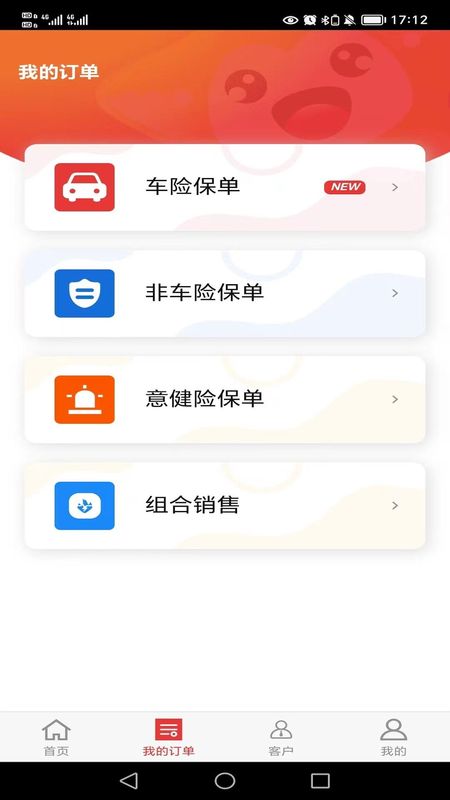Screen dimensions: 450x800
Task: Tap the system home button
Action: (x=224, y=781)
